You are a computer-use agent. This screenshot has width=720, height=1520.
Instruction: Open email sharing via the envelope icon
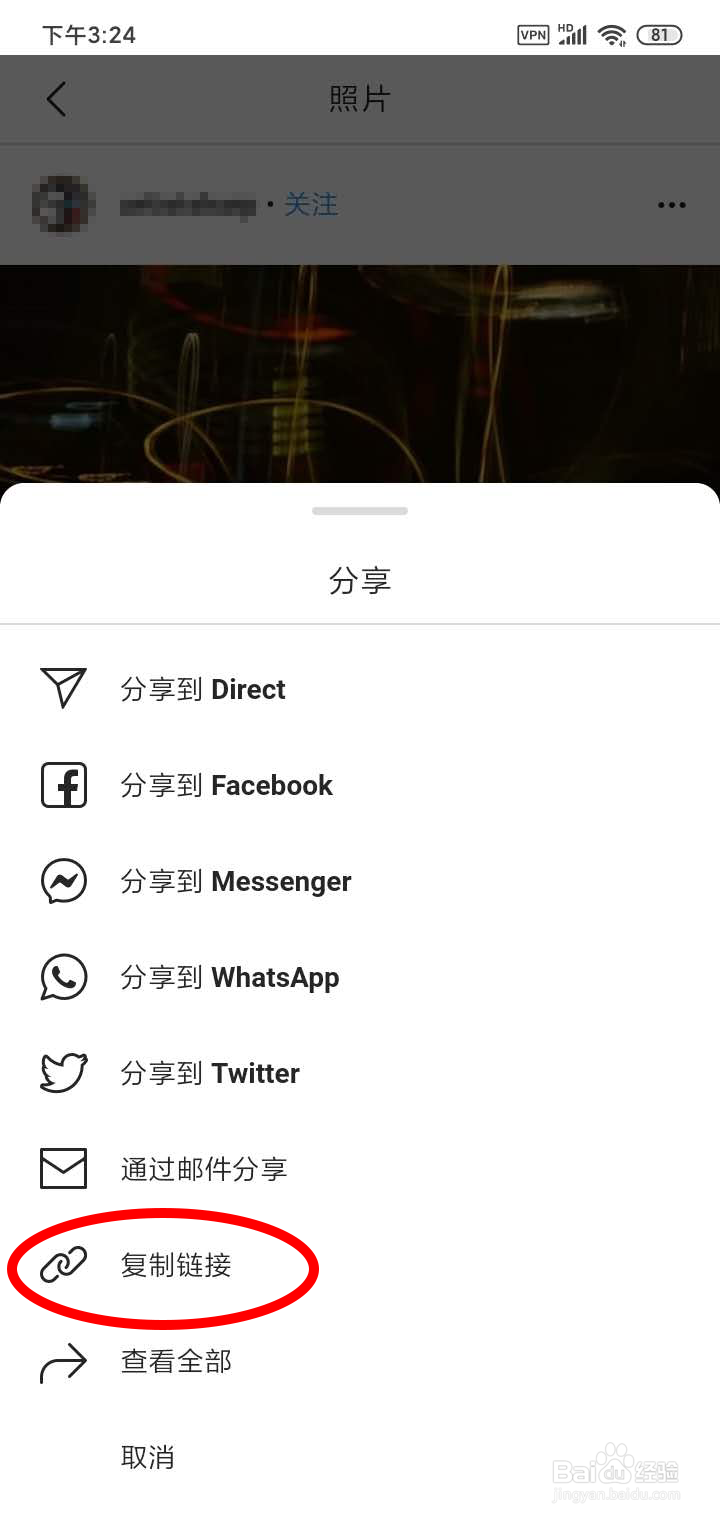click(x=63, y=1168)
